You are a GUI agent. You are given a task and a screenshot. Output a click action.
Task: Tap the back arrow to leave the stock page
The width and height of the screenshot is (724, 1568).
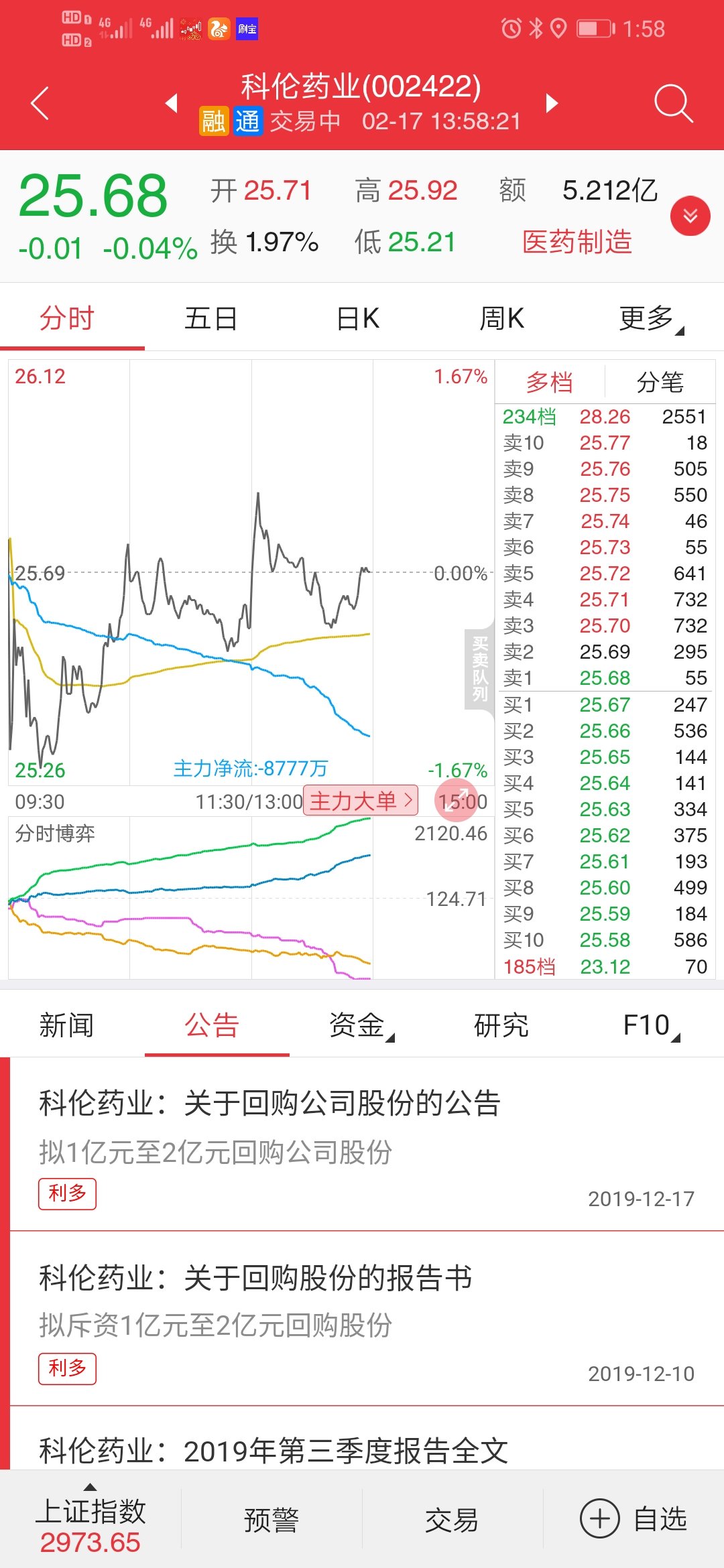click(x=40, y=102)
